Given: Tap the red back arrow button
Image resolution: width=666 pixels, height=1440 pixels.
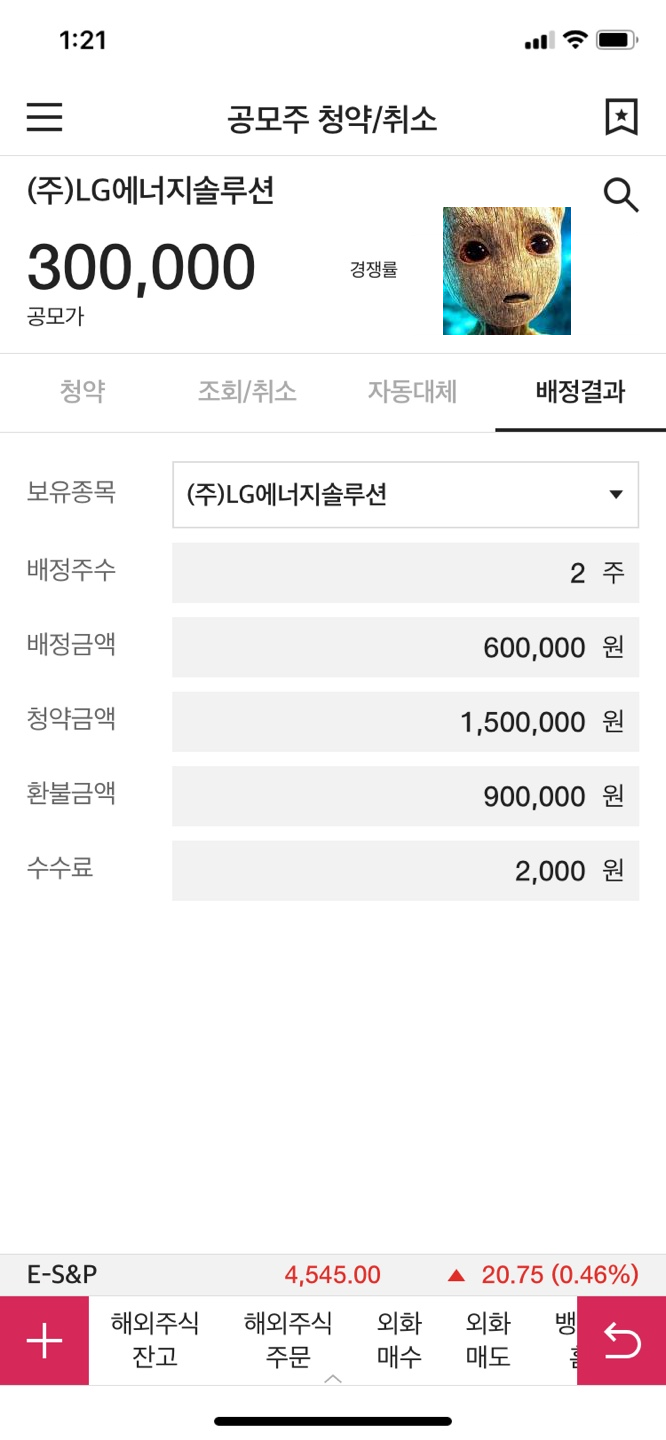Looking at the screenshot, I should [622, 1341].
